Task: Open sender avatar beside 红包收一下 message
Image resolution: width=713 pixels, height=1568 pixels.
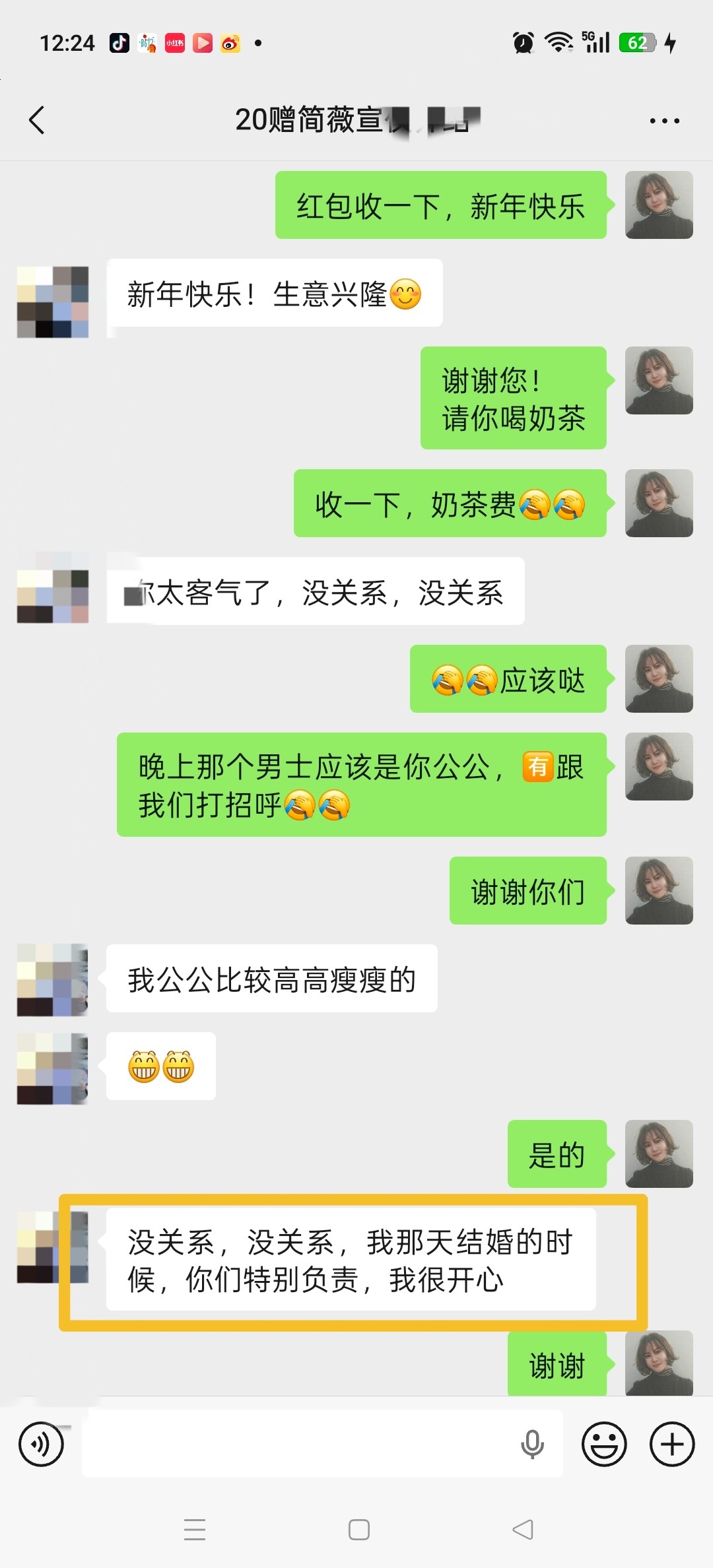Action: [659, 205]
